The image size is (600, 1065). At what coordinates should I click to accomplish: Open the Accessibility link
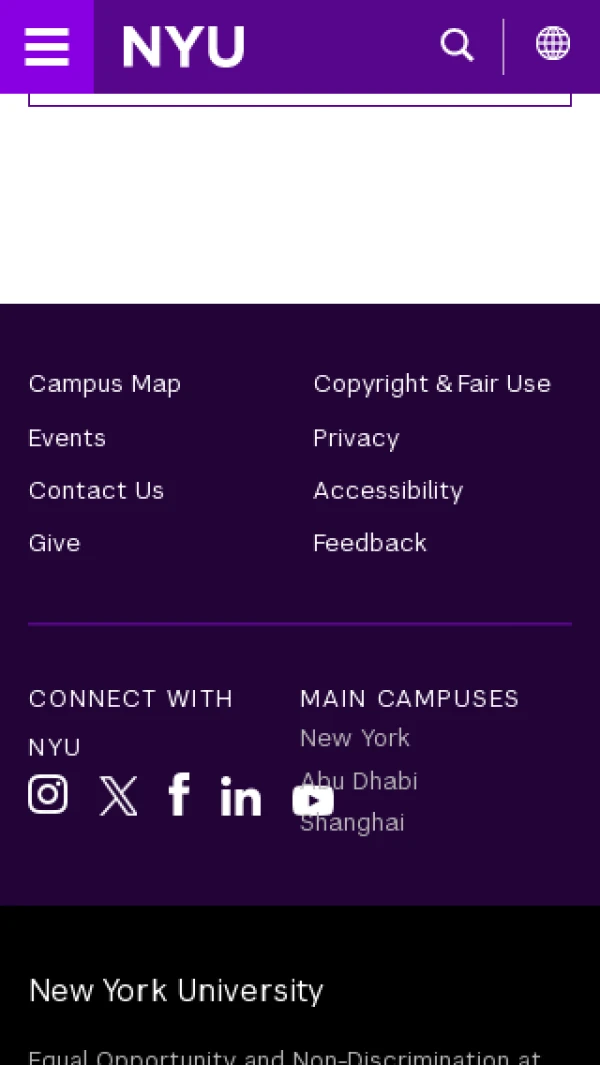pyautogui.click(x=388, y=491)
